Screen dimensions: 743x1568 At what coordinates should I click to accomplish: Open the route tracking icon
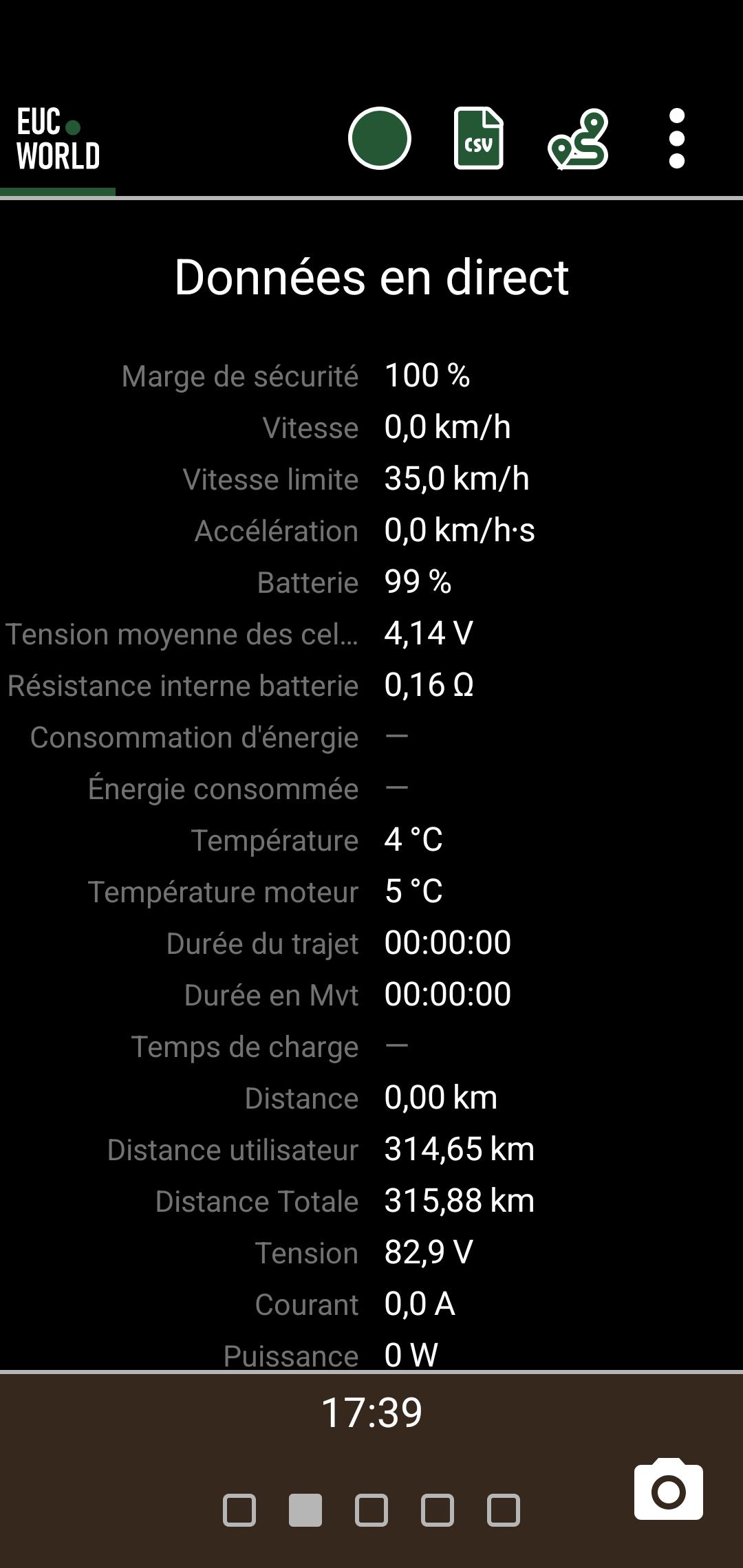tap(578, 139)
